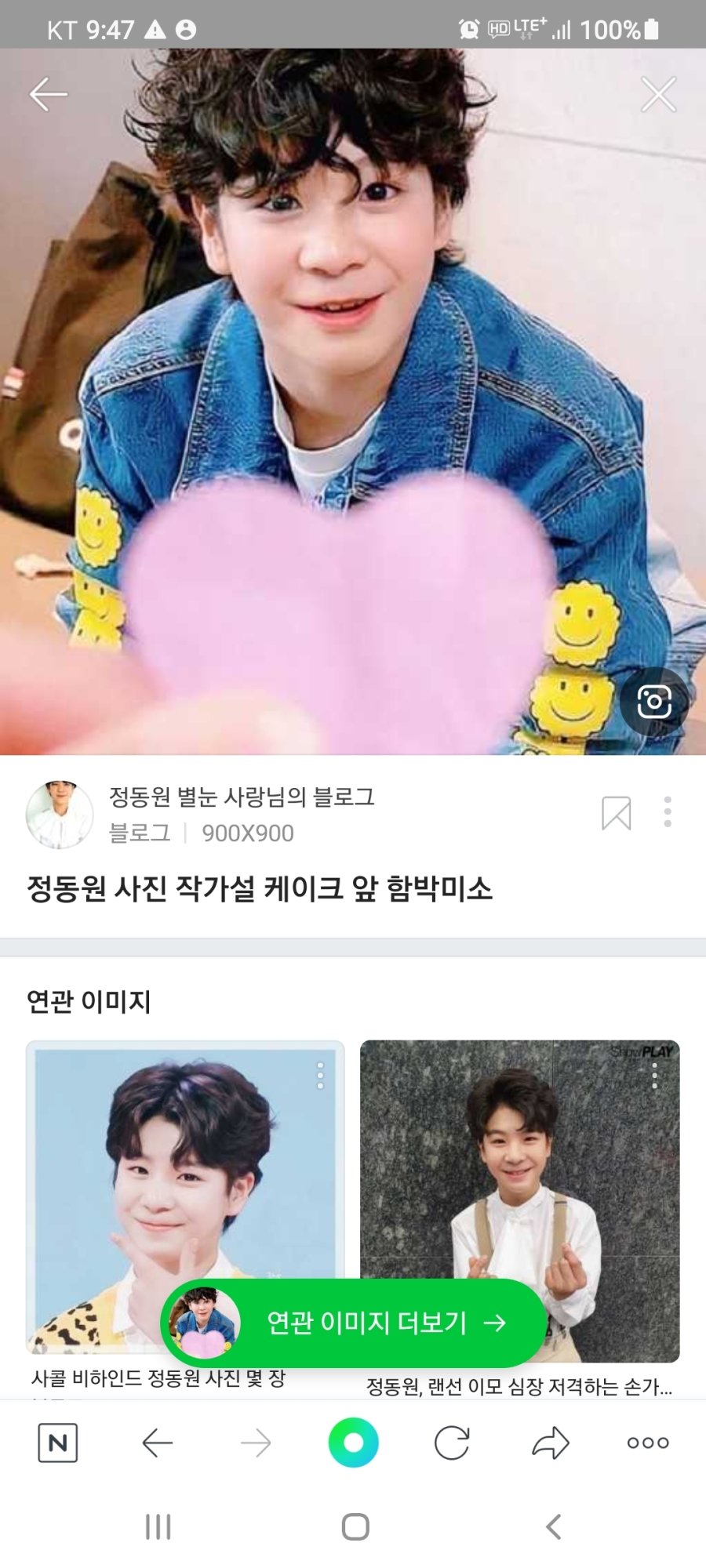Open recent apps from the navigation bar
The width and height of the screenshot is (706, 1568).
click(158, 1526)
